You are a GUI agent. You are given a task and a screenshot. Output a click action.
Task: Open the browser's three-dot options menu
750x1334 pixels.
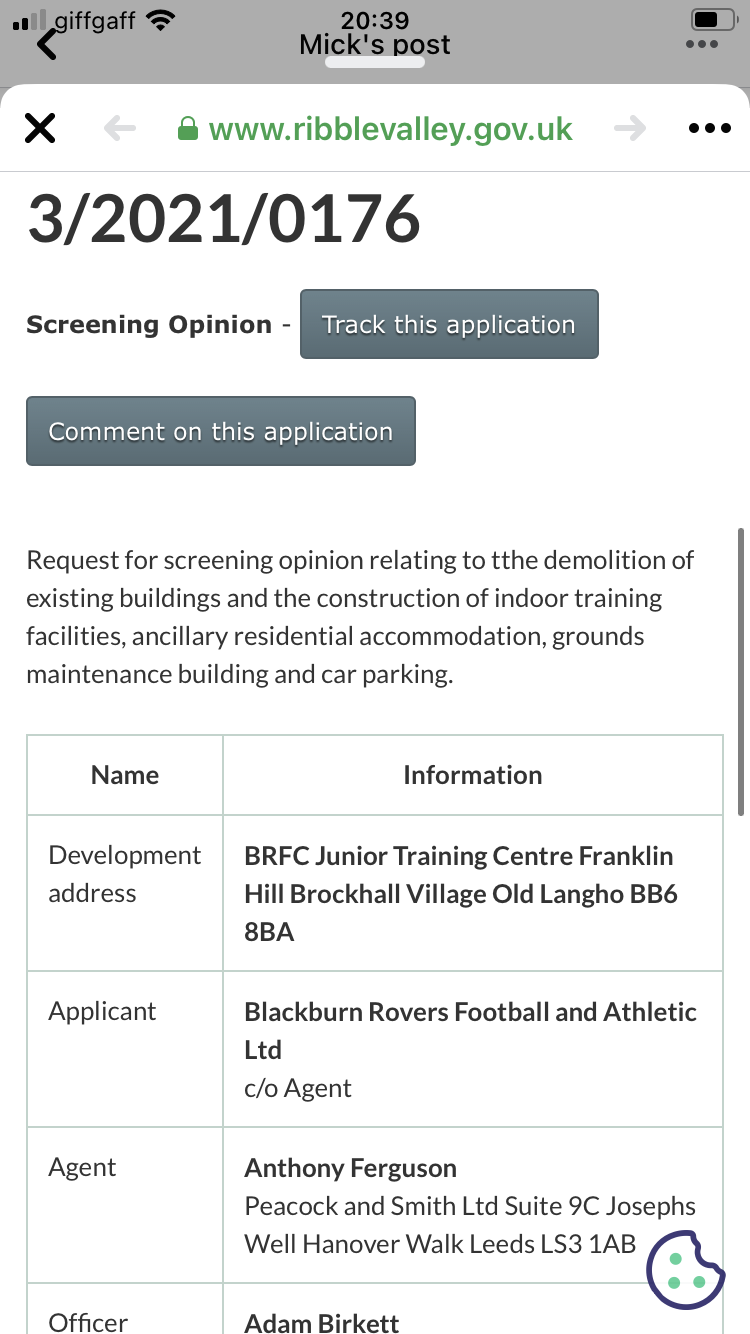[710, 128]
